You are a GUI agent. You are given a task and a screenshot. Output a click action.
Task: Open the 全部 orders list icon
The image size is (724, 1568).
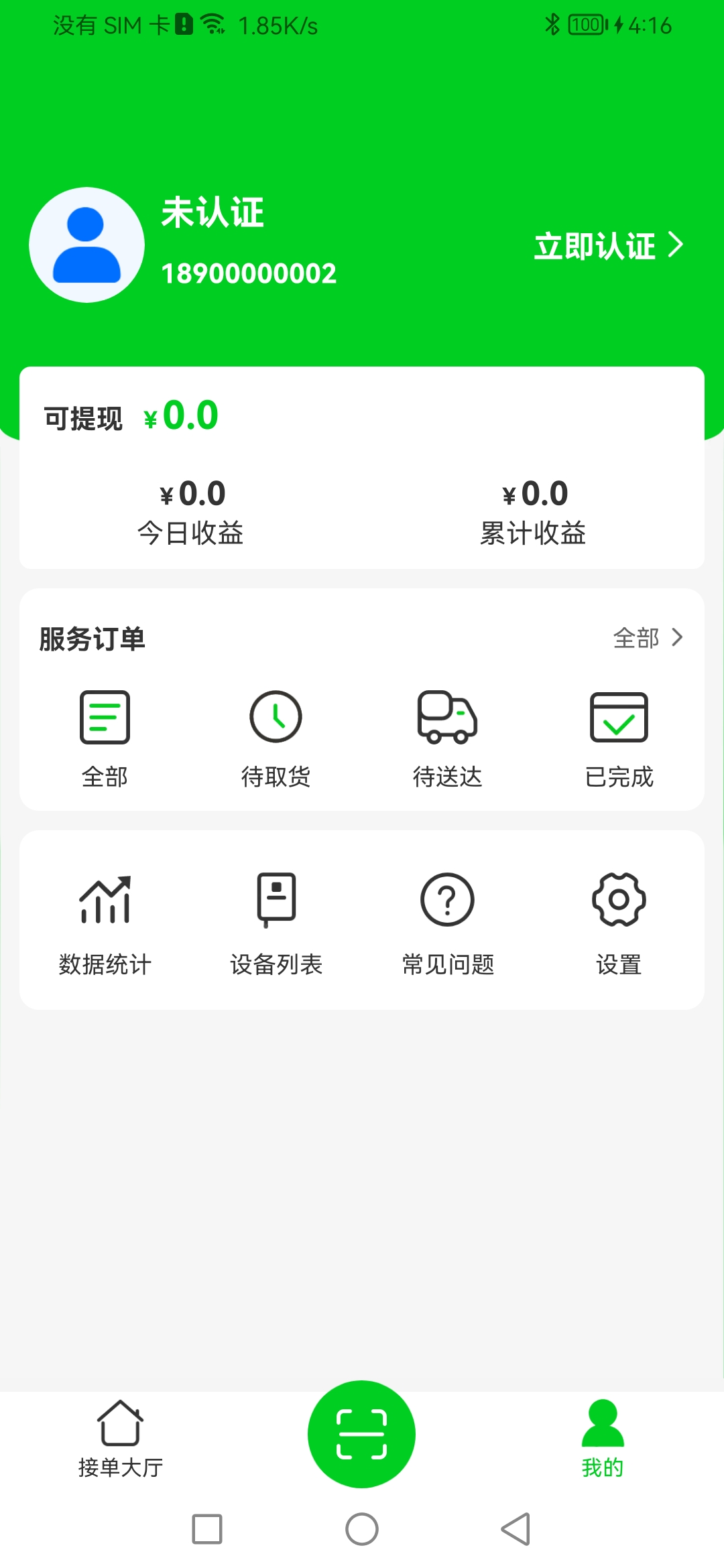105,716
